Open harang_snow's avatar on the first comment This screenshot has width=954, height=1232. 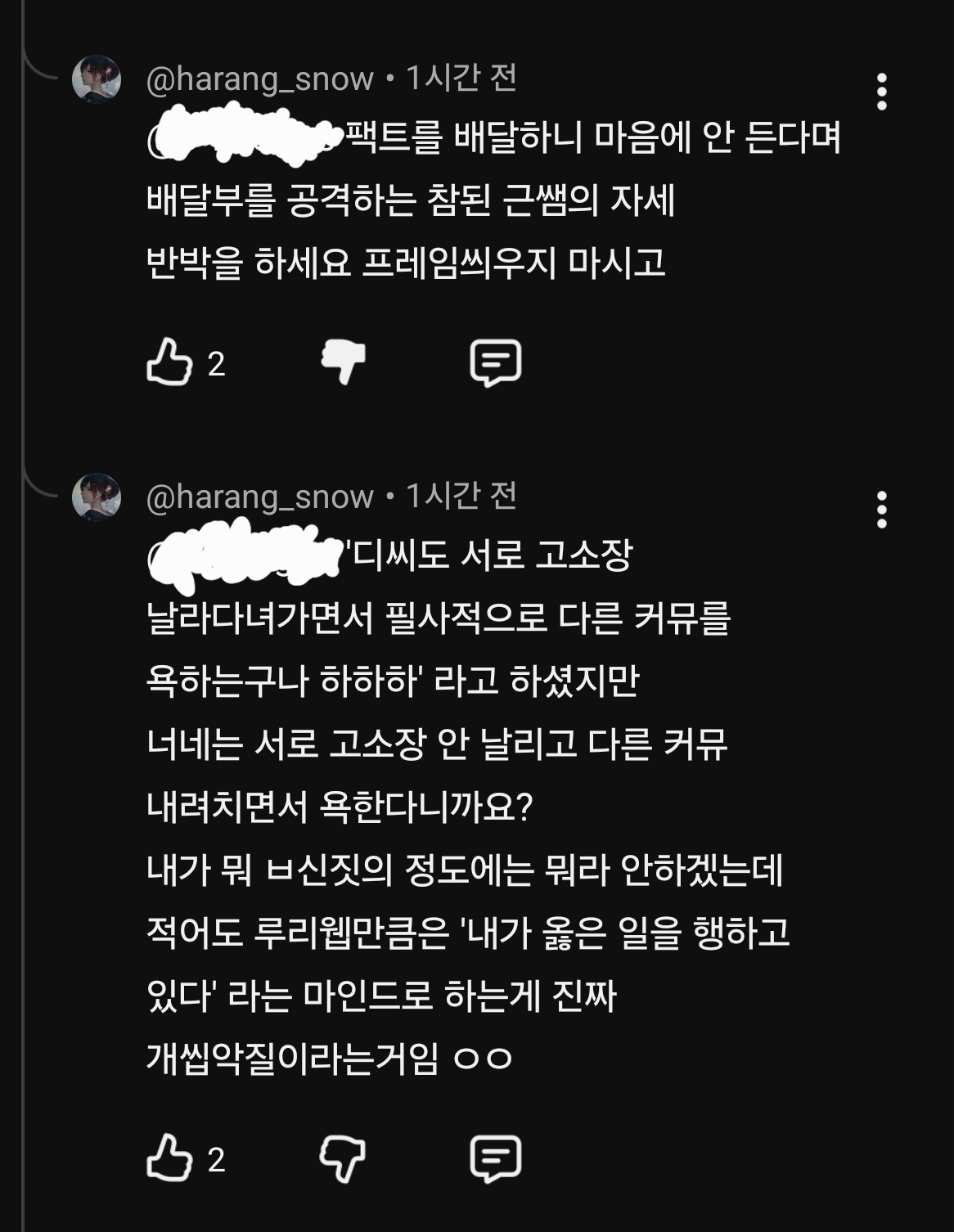click(x=97, y=79)
